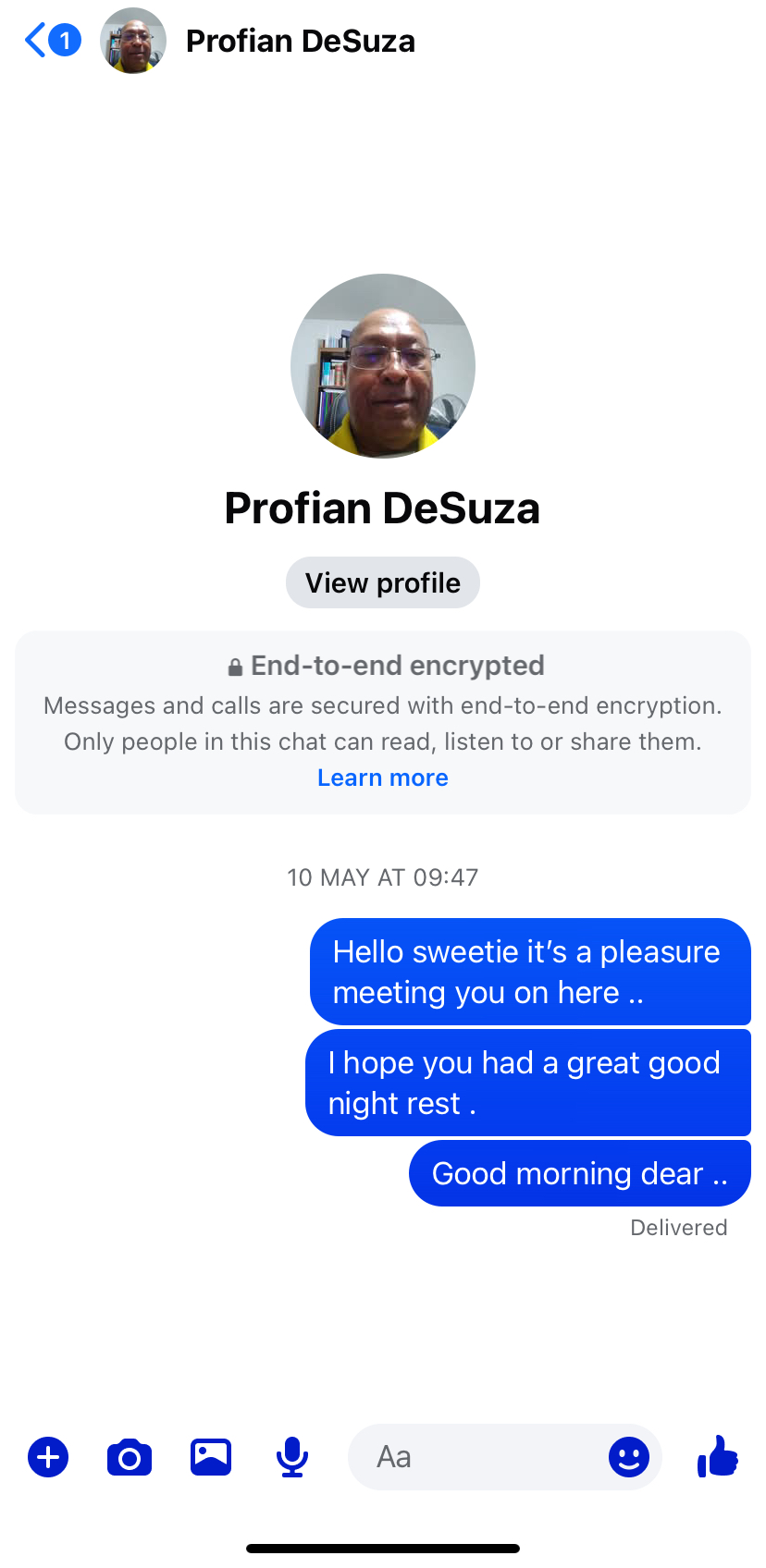
Task: Tap the large Profian DeSuza profile picture
Action: [382, 366]
